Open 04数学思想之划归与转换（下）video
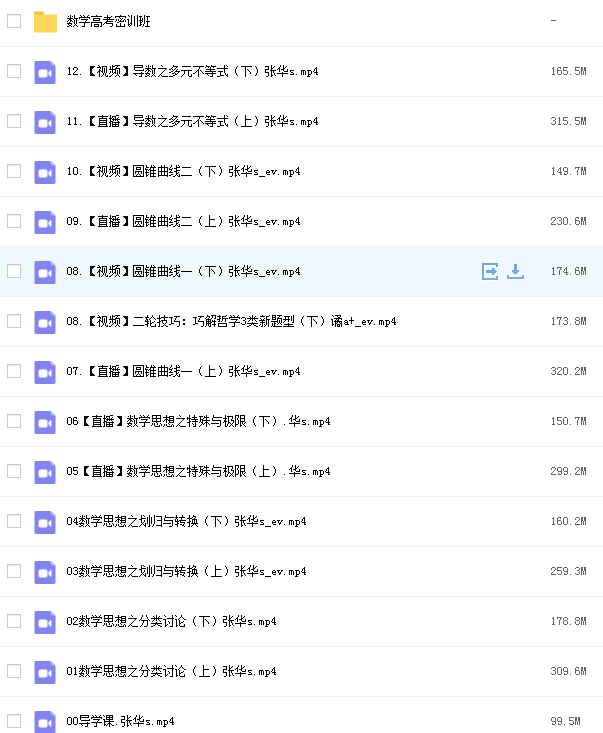Viewport: 603px width, 733px height. (x=186, y=521)
